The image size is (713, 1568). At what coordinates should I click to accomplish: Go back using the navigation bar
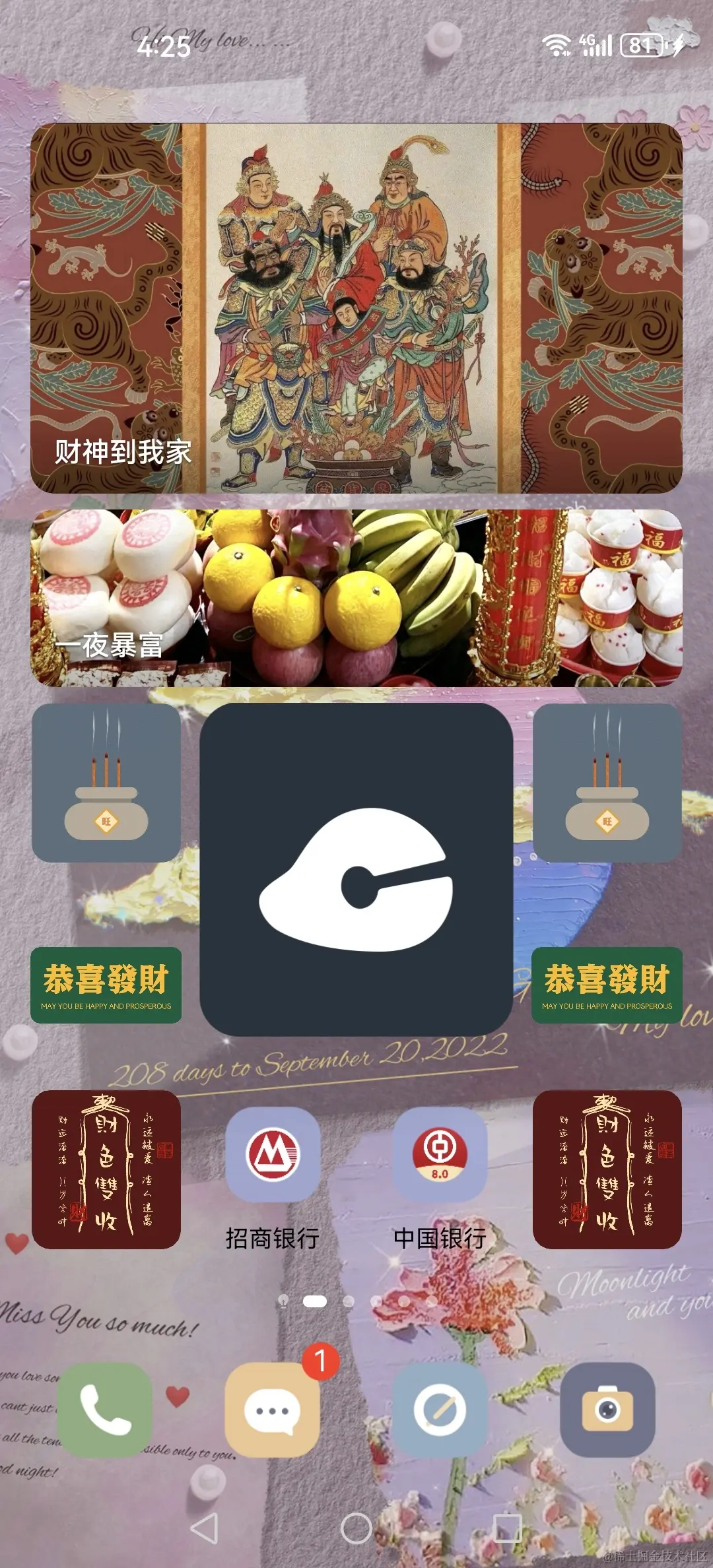pyautogui.click(x=204, y=1527)
